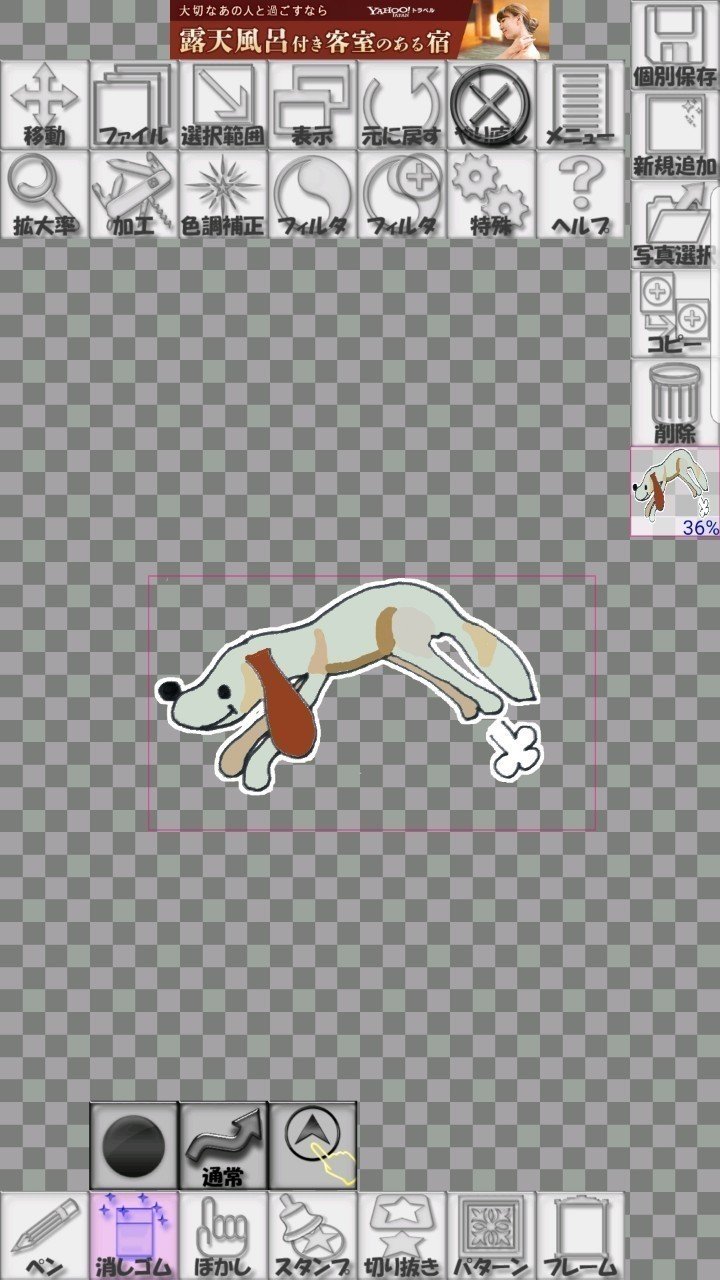Open 拡大率 zoom settings
Screen dimensions: 720x1280
[45, 195]
